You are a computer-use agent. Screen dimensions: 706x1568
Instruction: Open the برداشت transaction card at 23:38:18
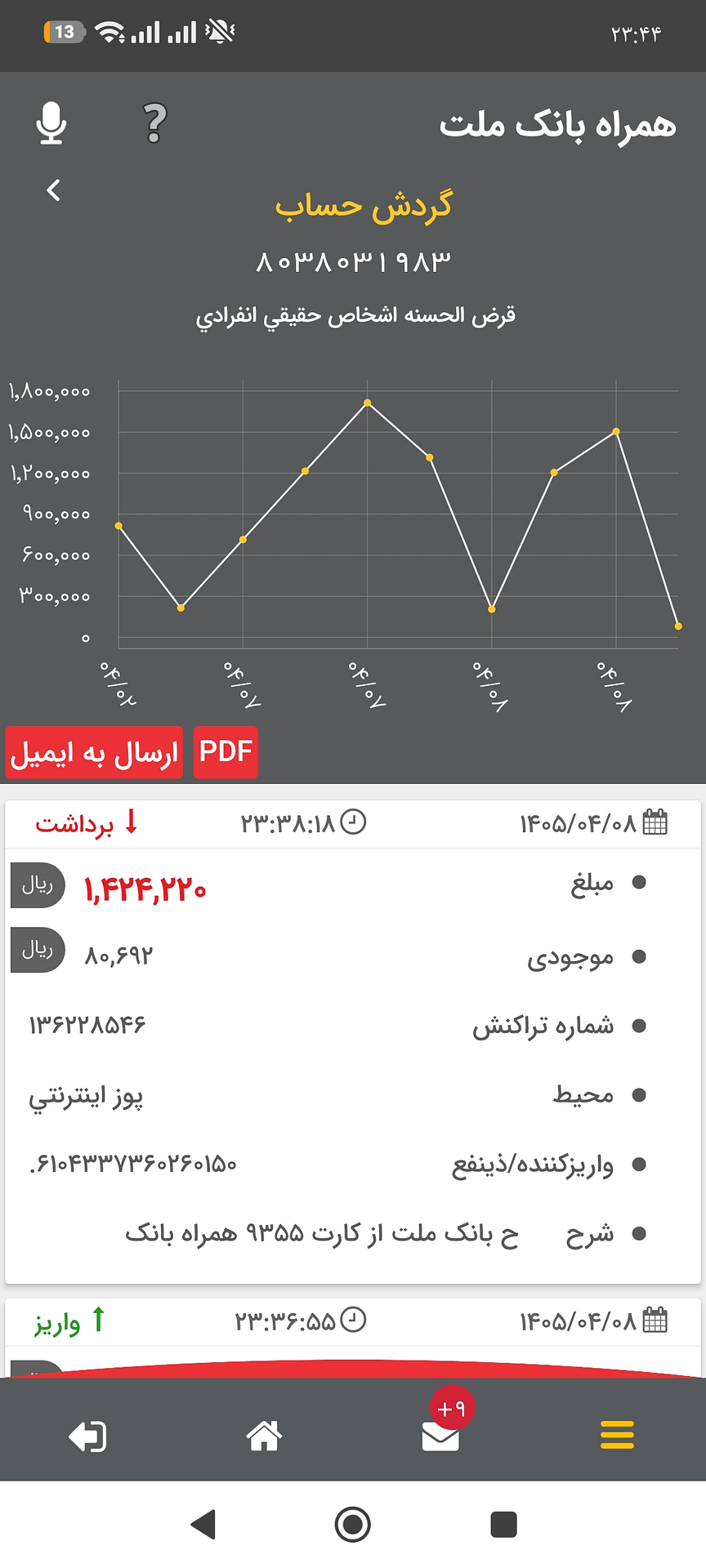coord(353,1041)
